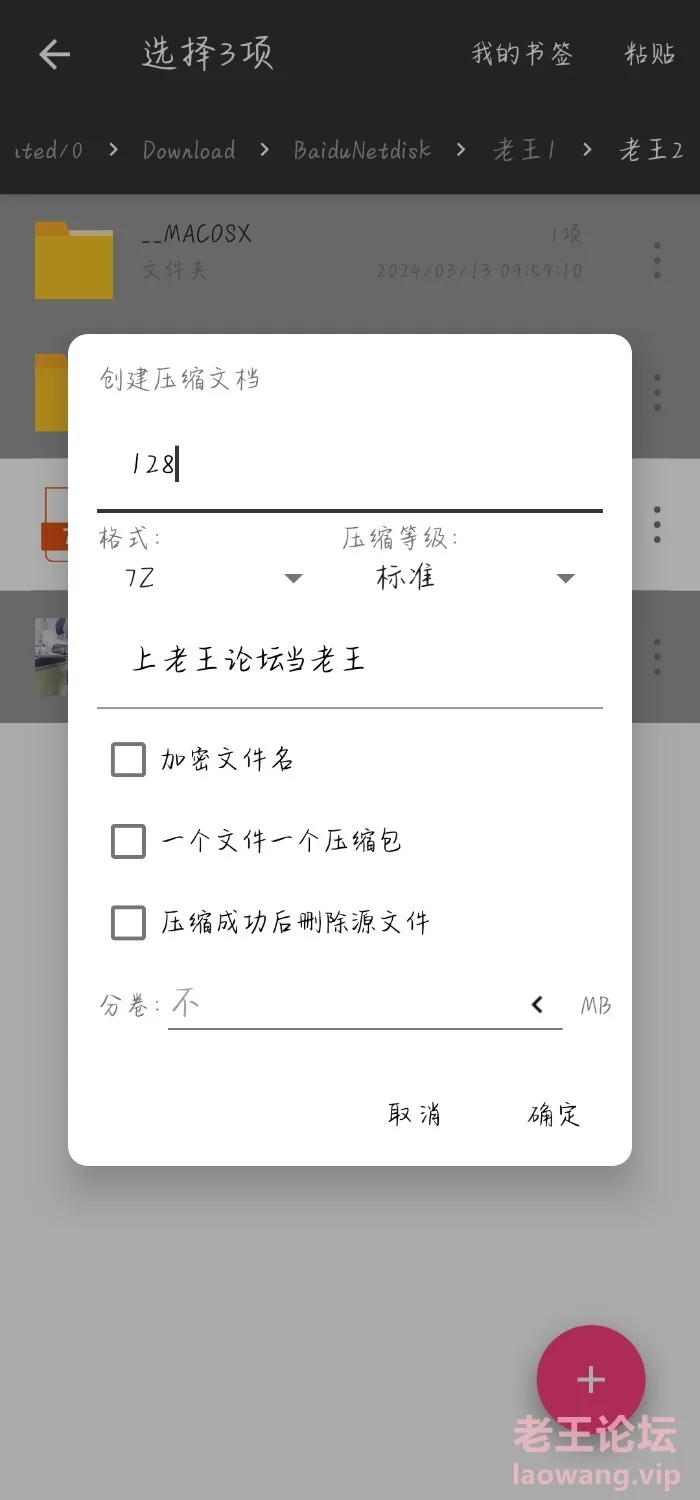Screen dimensions: 700x1500
Task: Cancel with the 取消 button
Action: (414, 1114)
